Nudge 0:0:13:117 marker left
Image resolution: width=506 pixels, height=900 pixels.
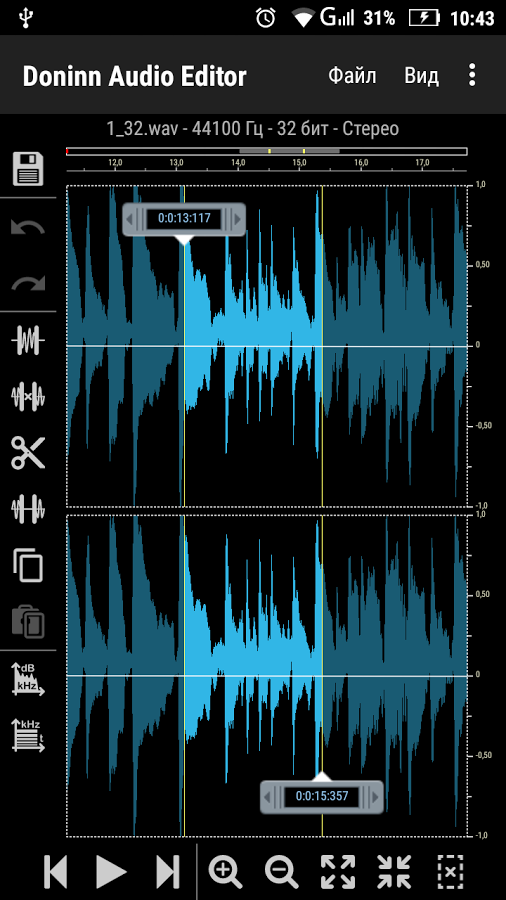(131, 219)
